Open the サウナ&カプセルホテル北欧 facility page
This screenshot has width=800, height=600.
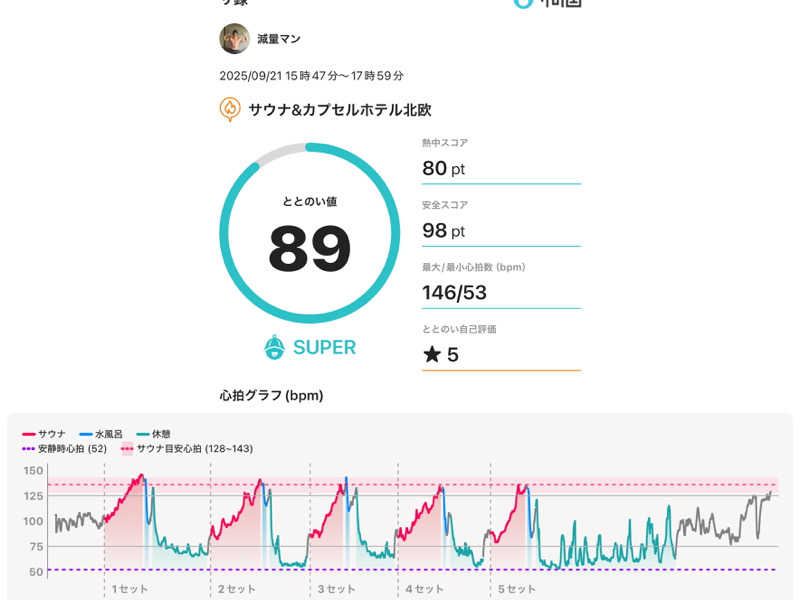pos(339,110)
